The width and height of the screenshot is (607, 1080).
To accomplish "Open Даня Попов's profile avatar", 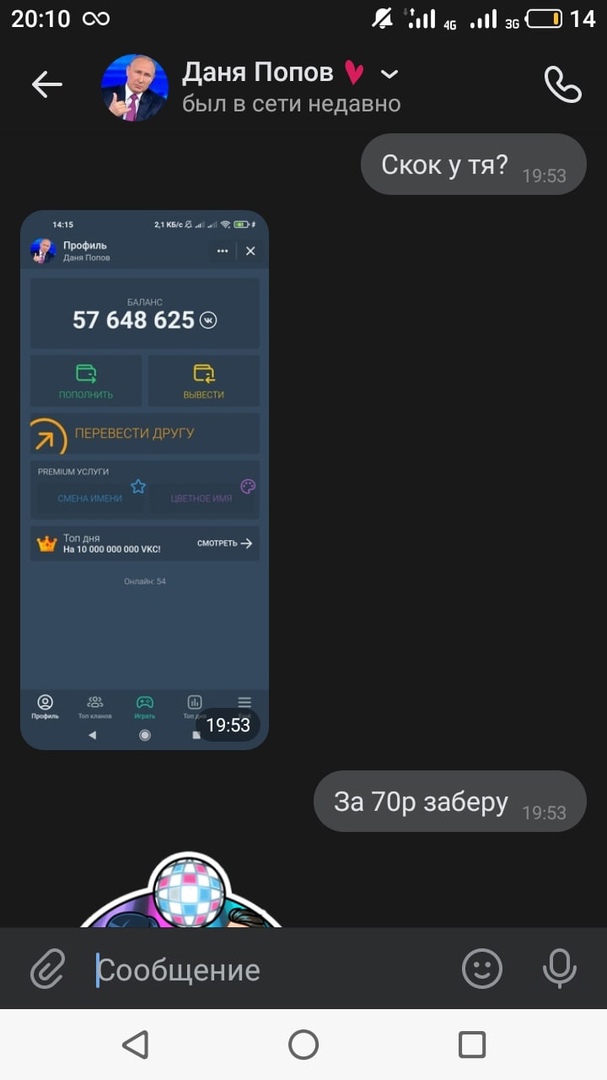I will coord(135,87).
